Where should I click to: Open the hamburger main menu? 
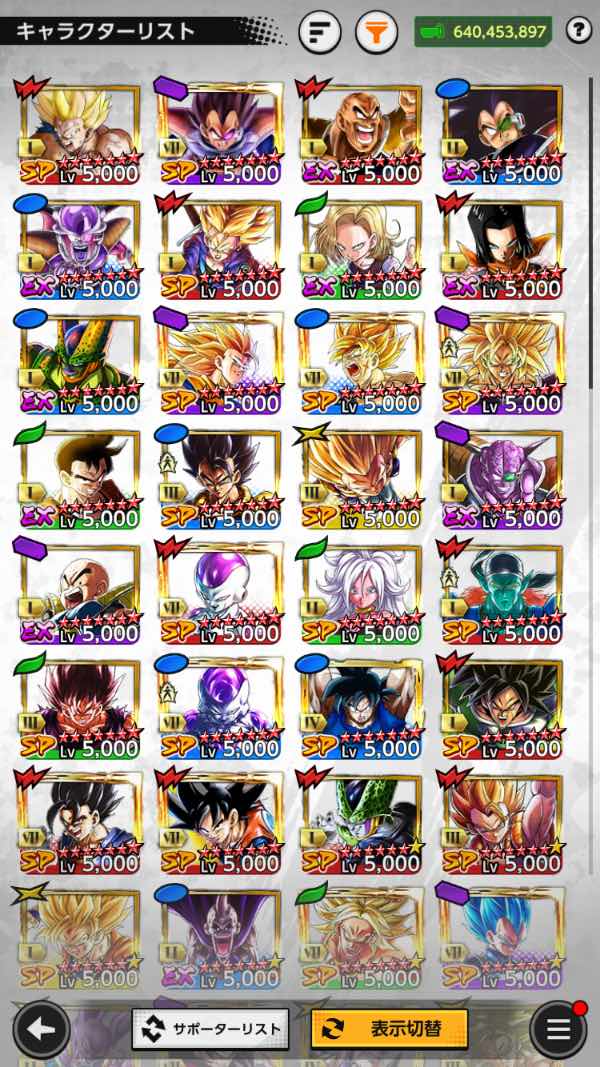(558, 1030)
